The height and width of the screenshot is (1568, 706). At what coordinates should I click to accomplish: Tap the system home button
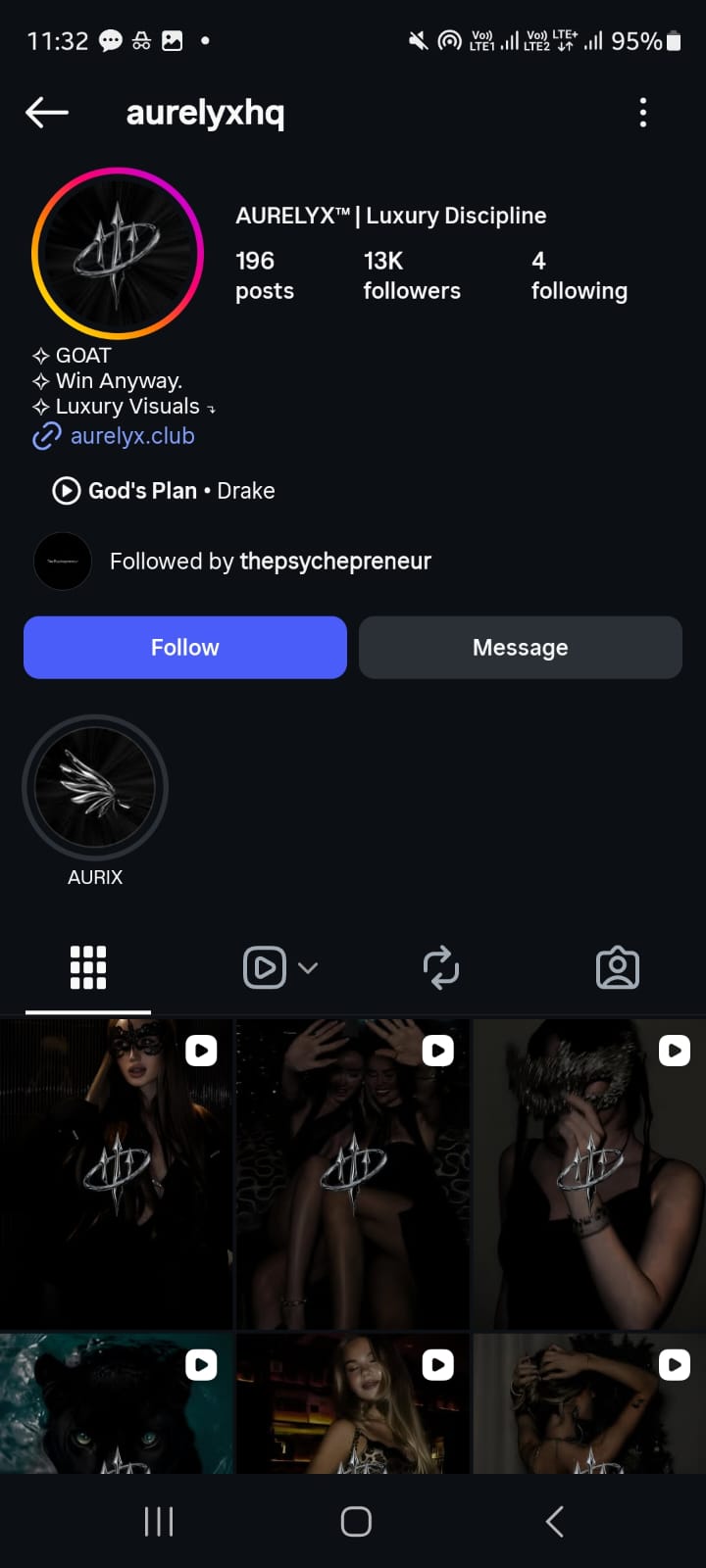[x=355, y=1522]
